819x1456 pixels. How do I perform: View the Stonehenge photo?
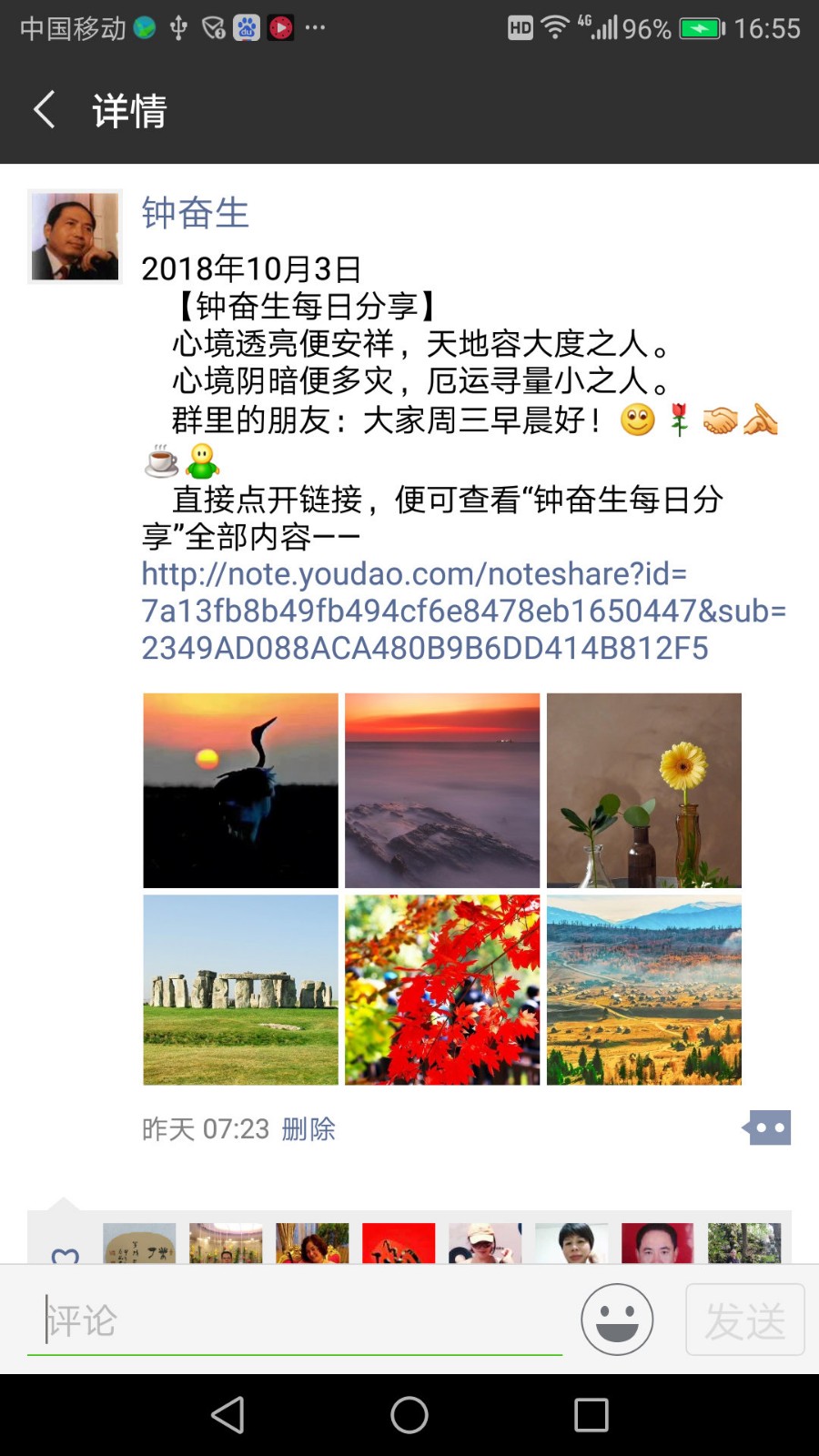tap(240, 990)
